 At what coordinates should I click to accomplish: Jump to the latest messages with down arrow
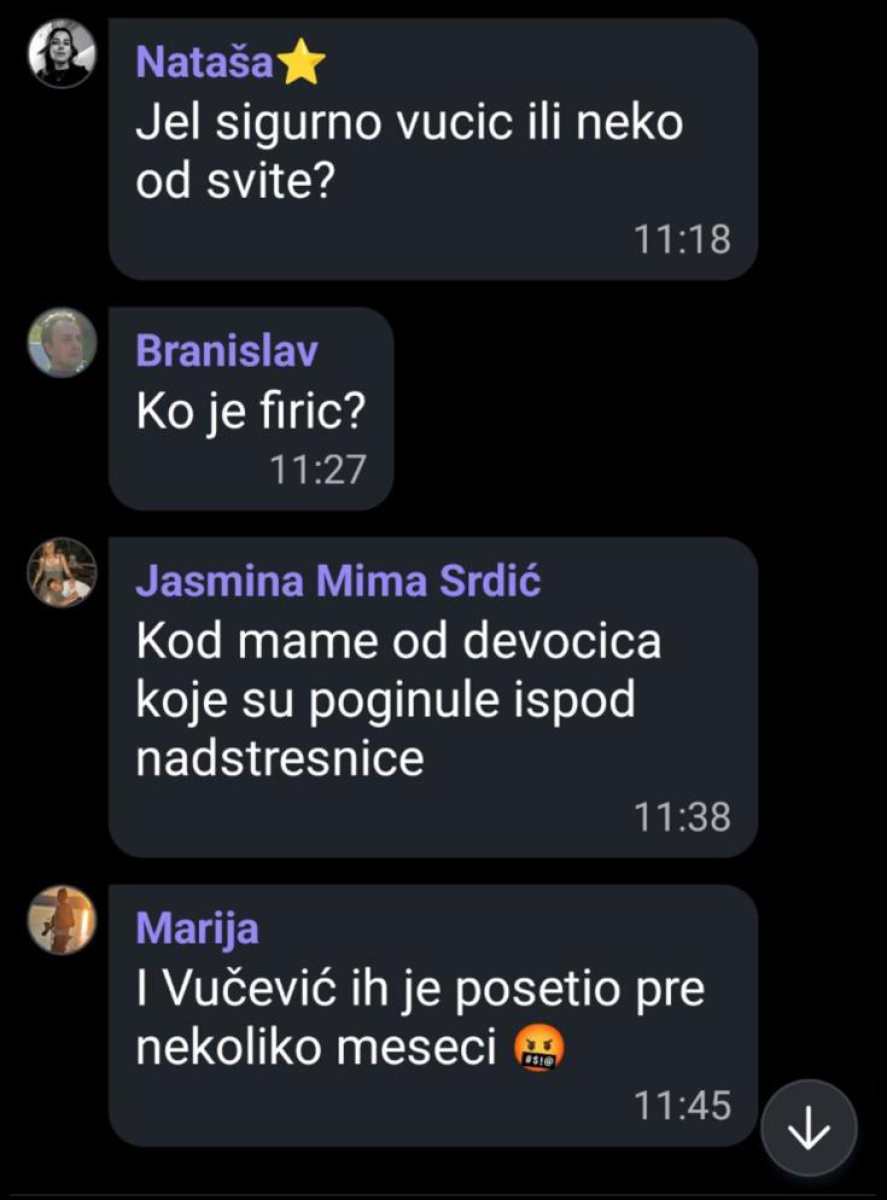(808, 1128)
